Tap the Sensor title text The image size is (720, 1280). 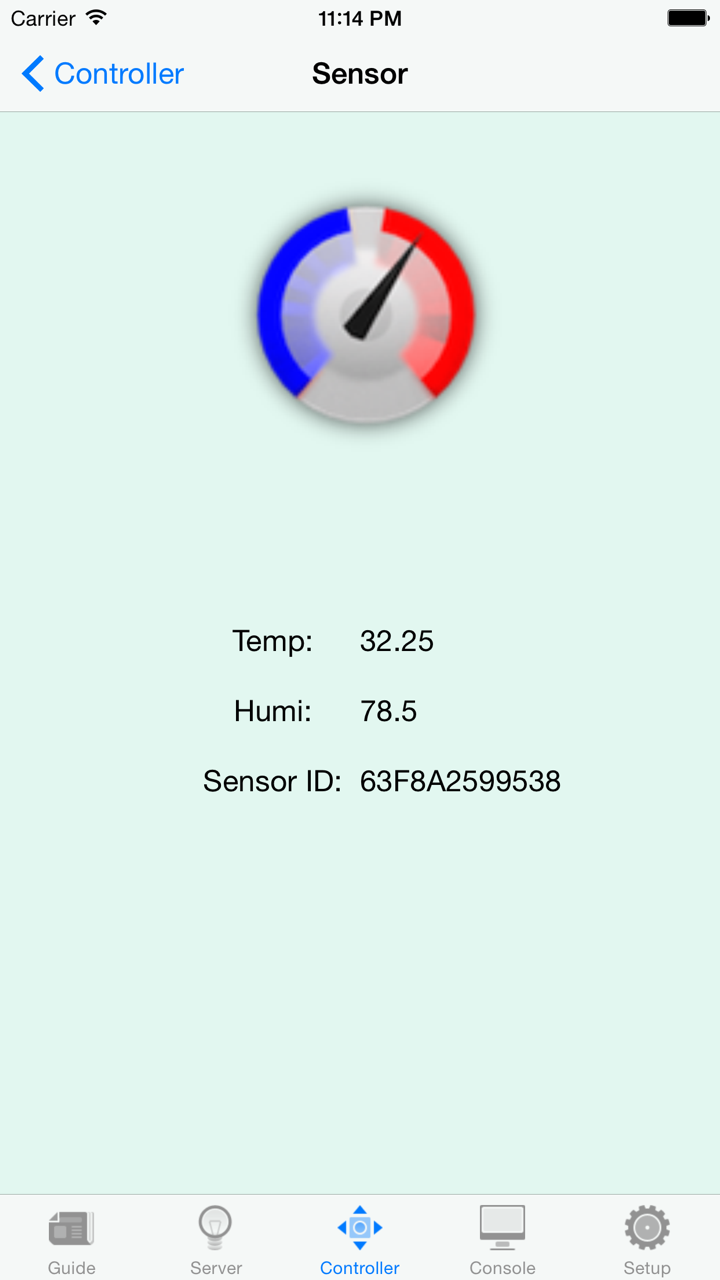coord(359,73)
